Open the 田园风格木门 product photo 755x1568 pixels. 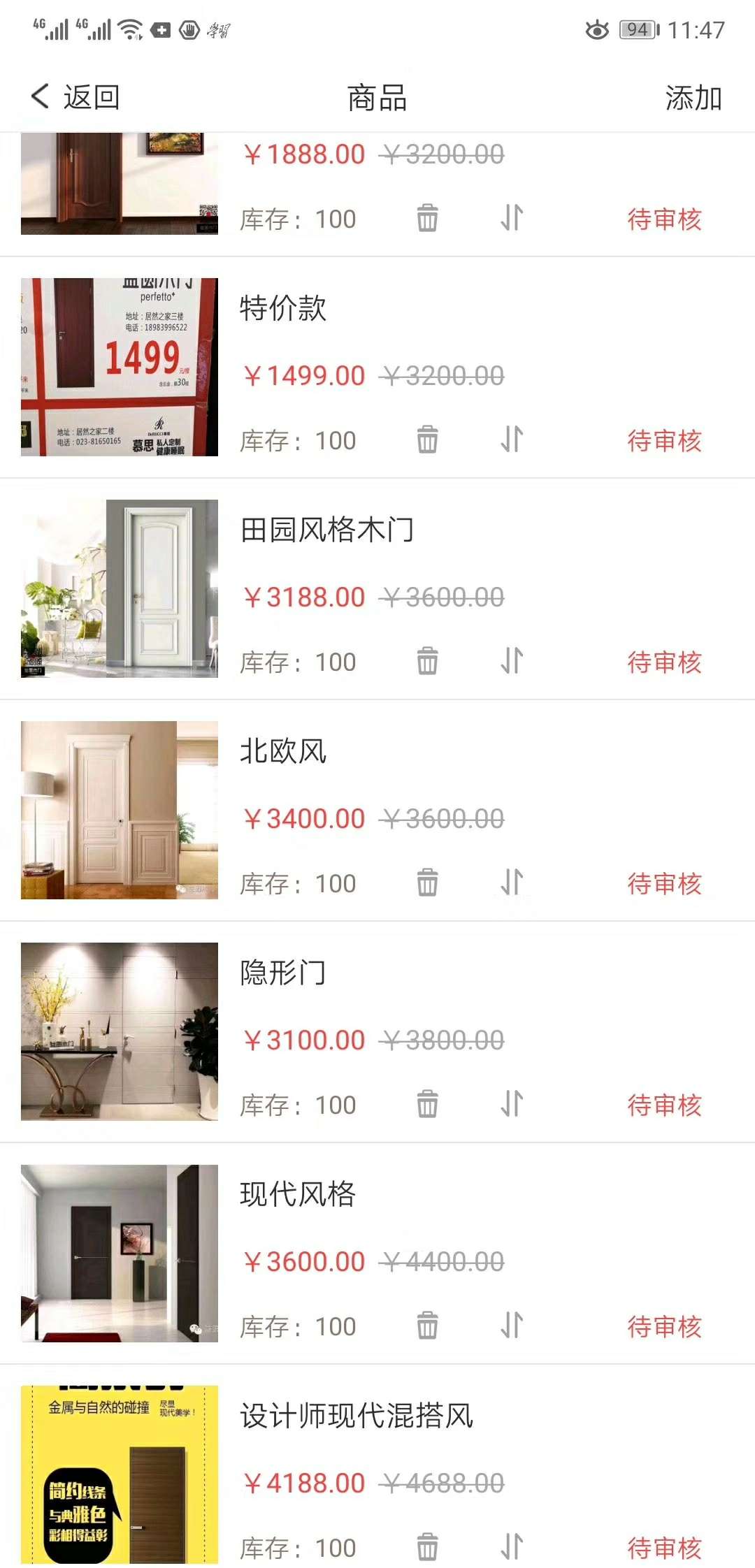click(120, 588)
